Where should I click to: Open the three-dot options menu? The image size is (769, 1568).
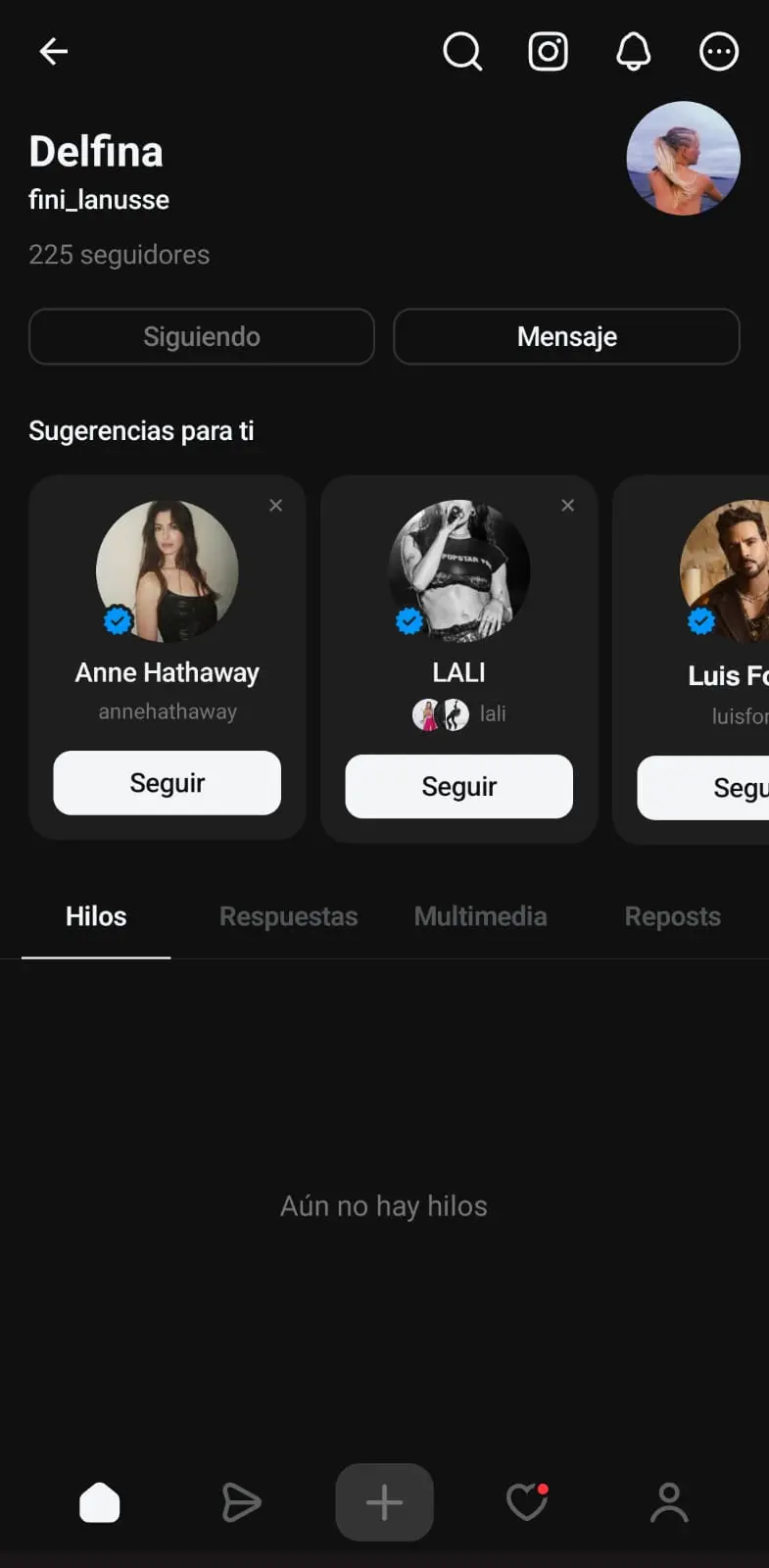coord(718,51)
